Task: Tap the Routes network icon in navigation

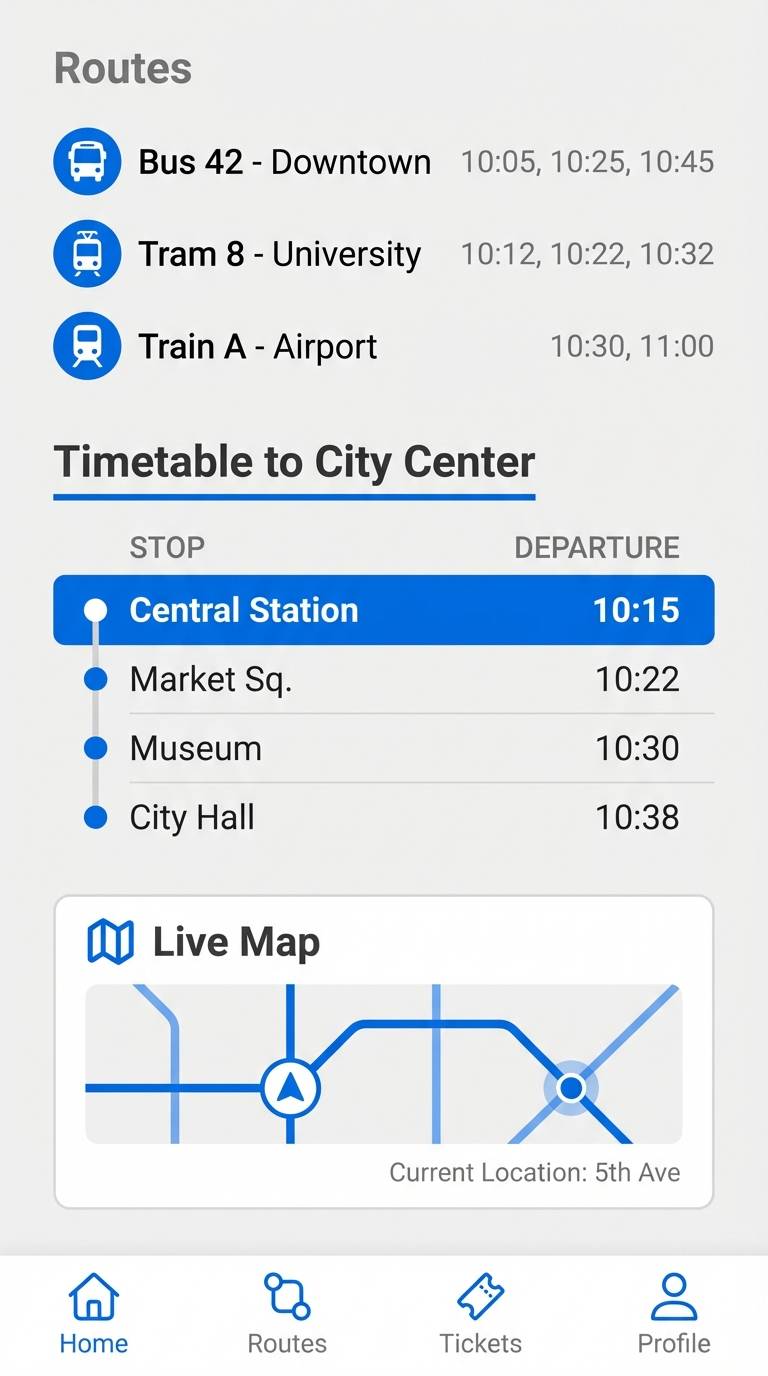Action: tap(286, 1298)
